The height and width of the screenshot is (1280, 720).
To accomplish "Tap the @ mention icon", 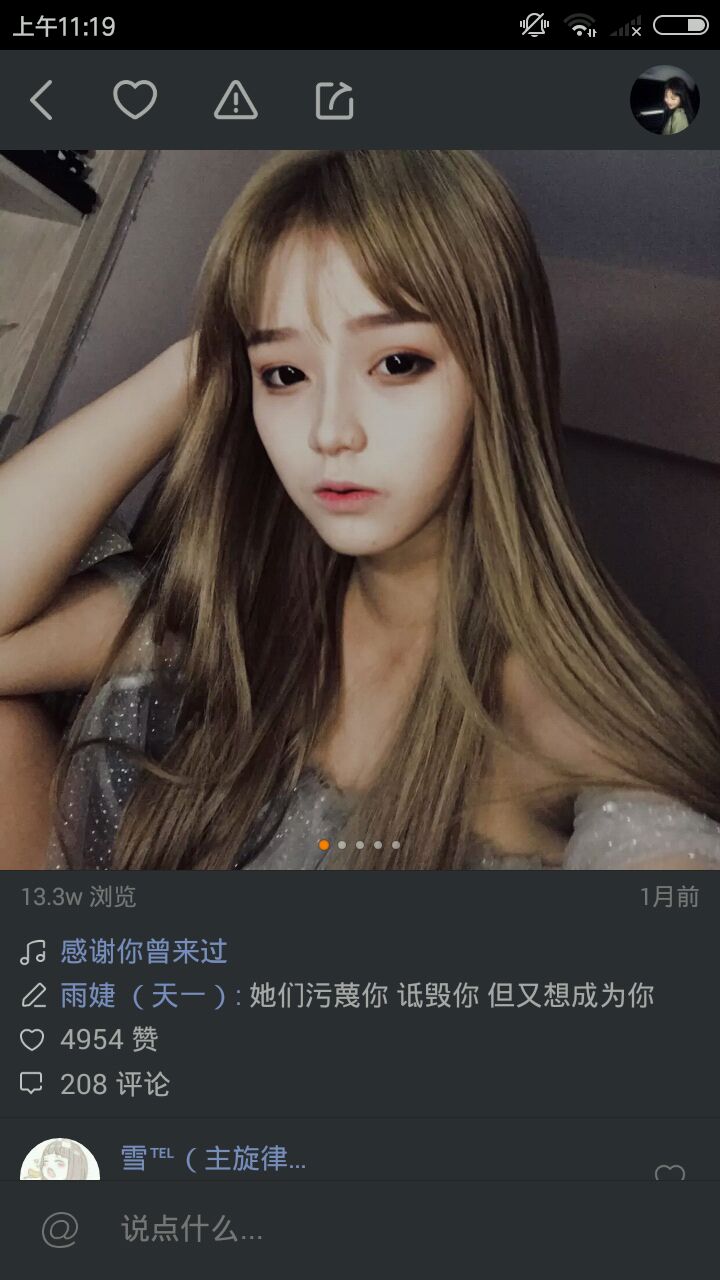I will click(x=60, y=1230).
